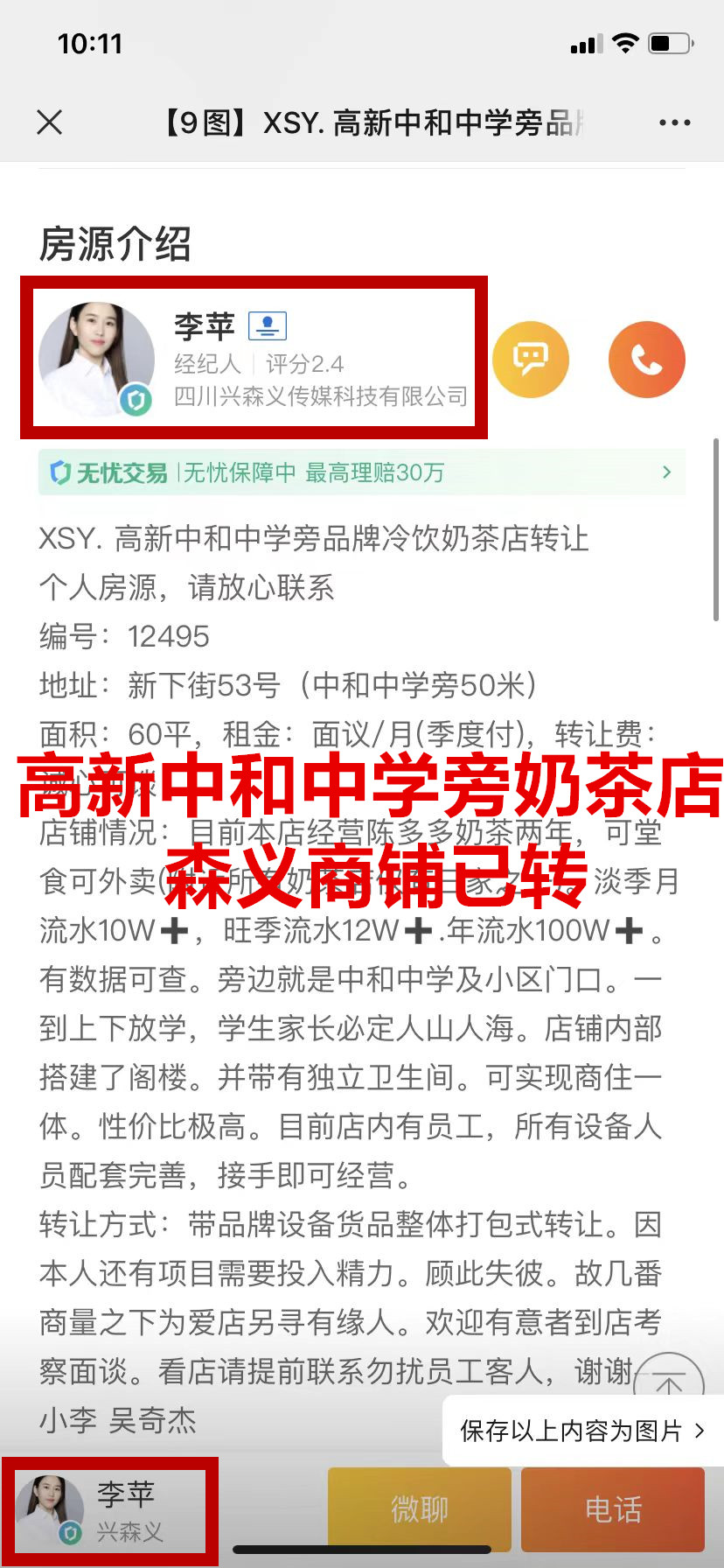The height and width of the screenshot is (1568, 724).
Task: Open the three-dot overflow menu
Action: click(674, 123)
